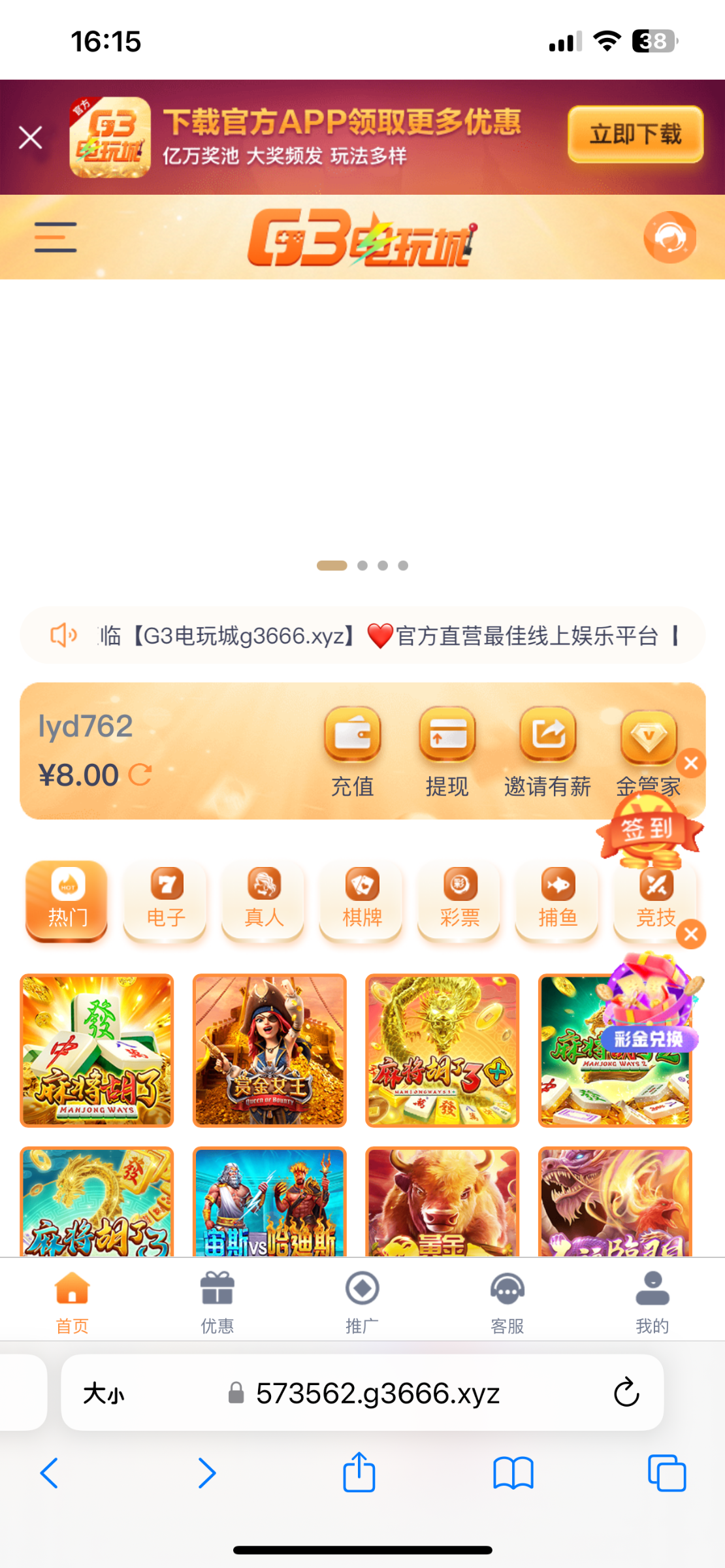
Task: Refresh the account balance
Action: pos(140,776)
